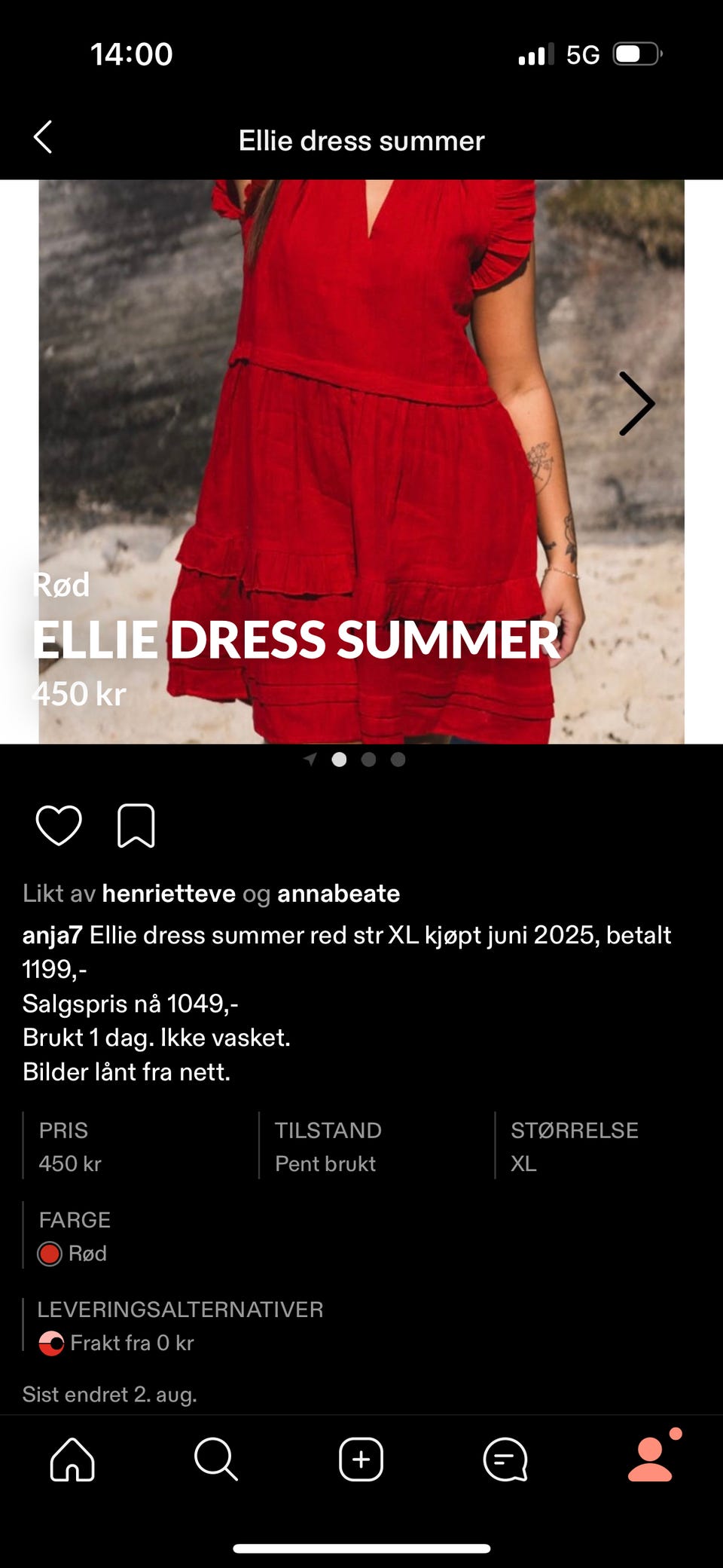Select the third pagination dot
Image resolution: width=723 pixels, height=1568 pixels.
coord(397,760)
